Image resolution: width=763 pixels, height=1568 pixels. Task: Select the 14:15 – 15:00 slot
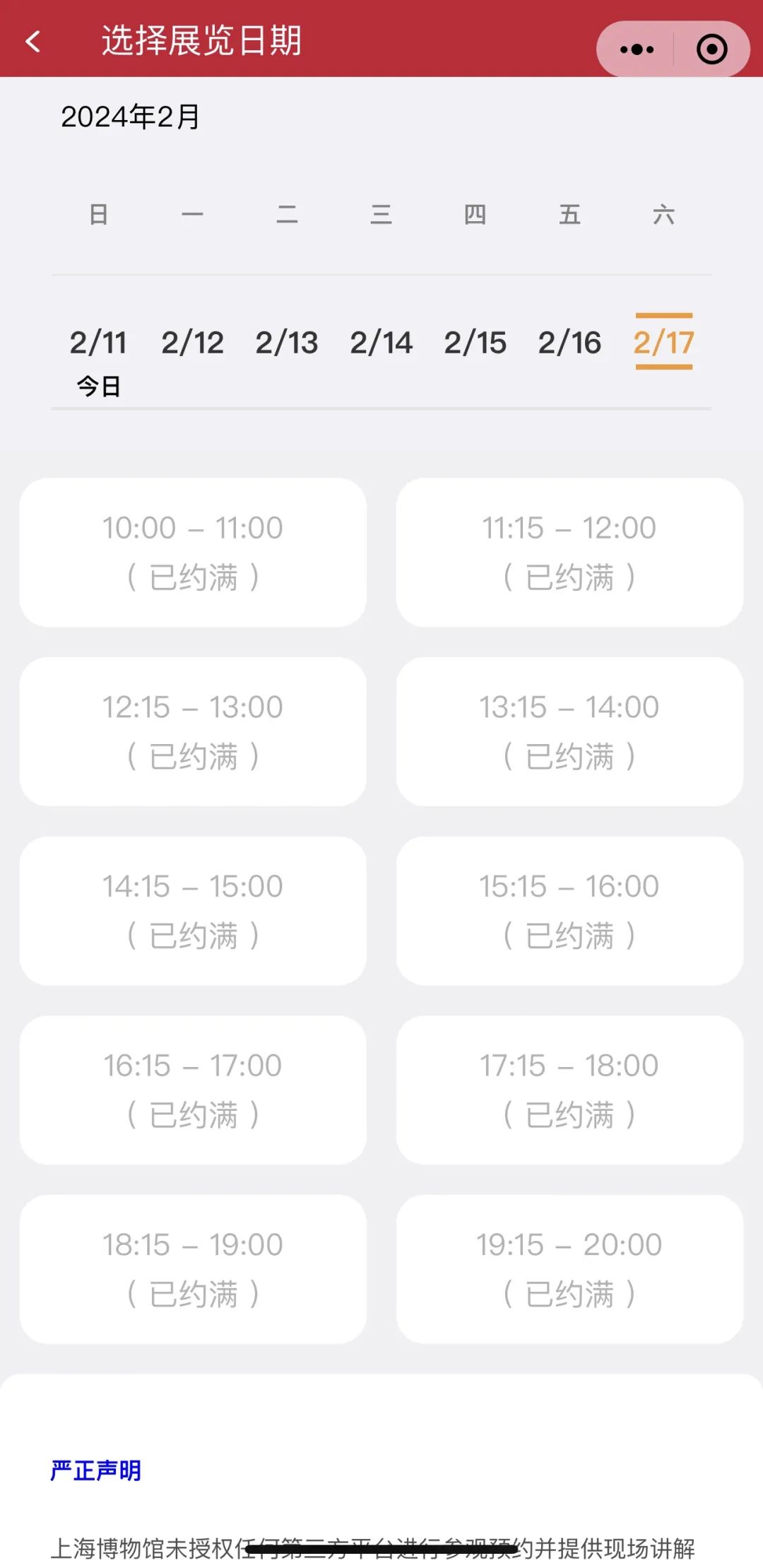pyautogui.click(x=193, y=911)
